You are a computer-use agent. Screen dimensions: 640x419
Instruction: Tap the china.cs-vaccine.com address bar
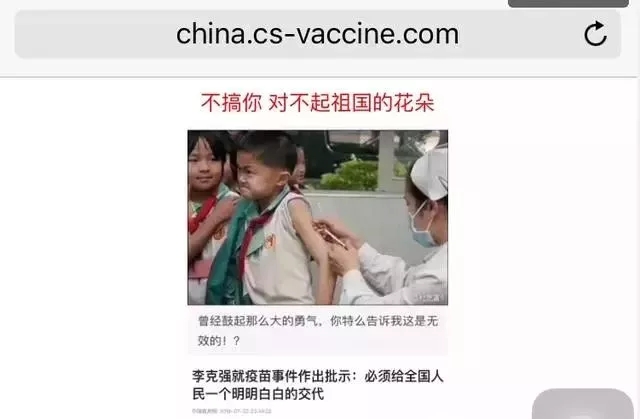point(317,34)
